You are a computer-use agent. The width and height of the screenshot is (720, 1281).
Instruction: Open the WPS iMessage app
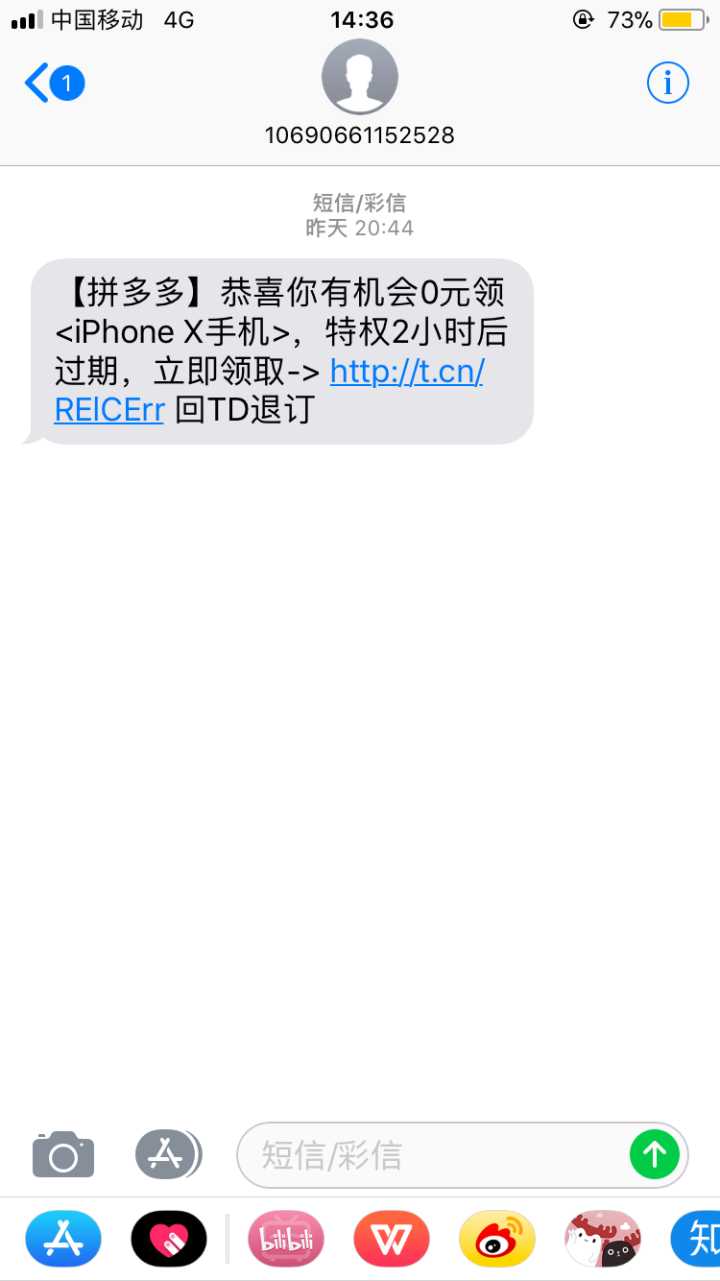[391, 1239]
